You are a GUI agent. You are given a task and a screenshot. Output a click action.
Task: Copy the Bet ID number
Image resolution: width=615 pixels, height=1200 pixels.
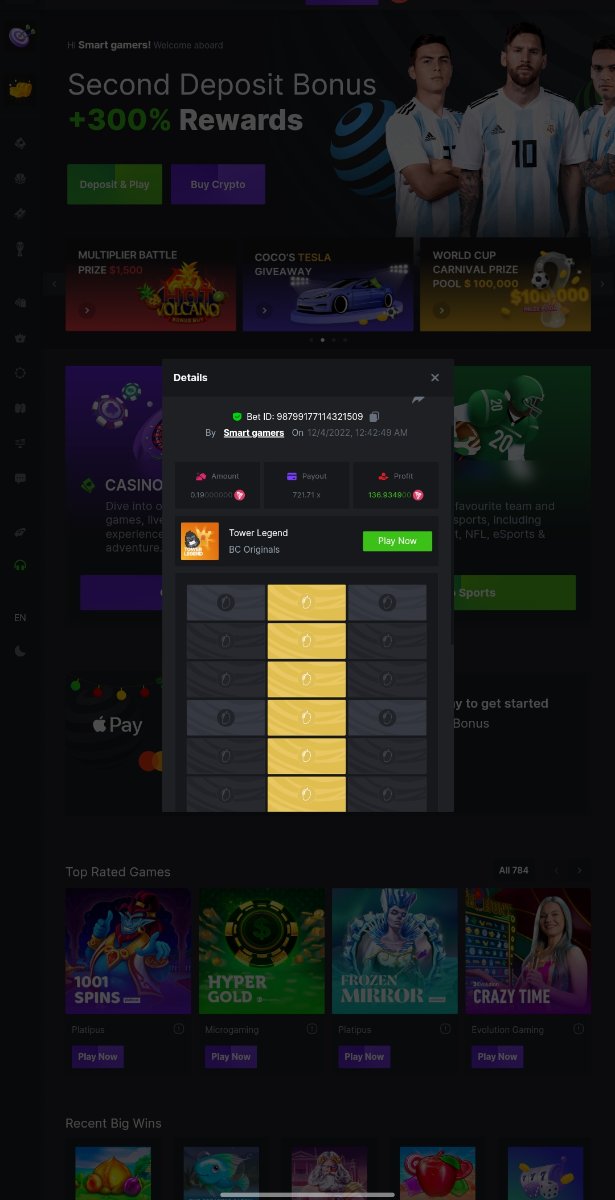point(374,416)
